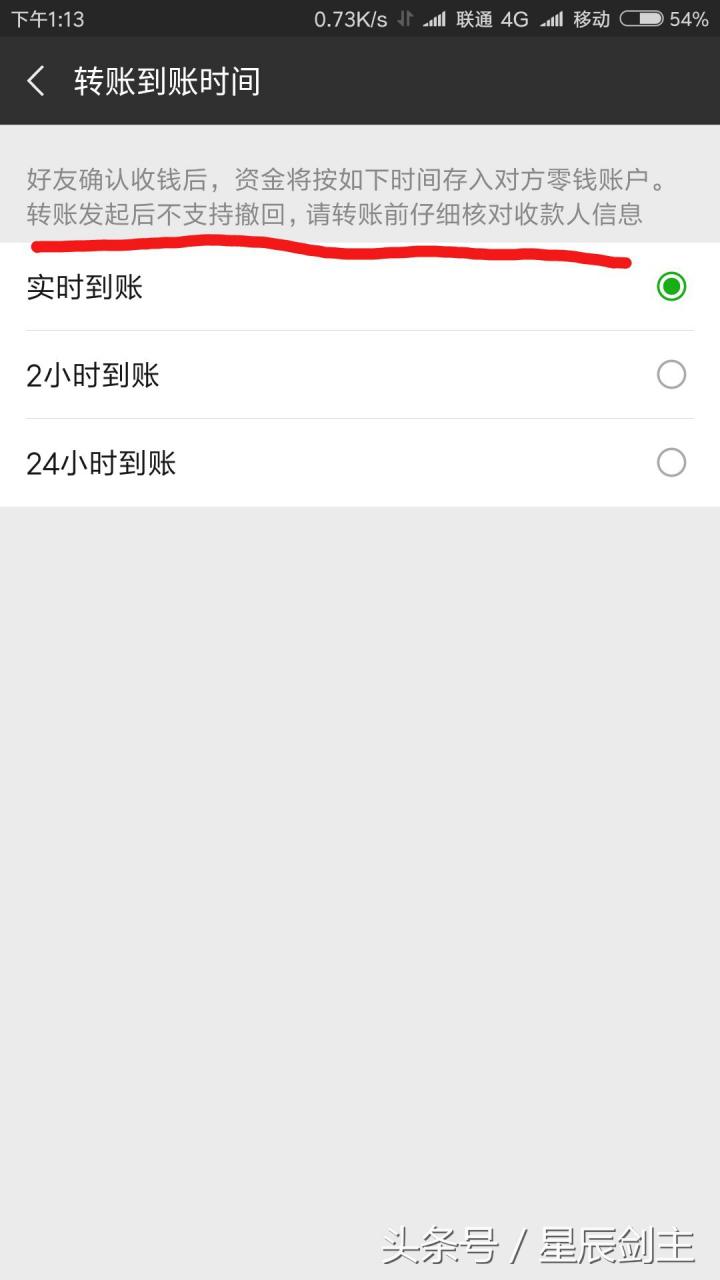Viewport: 720px width, 1280px height.
Task: Tap the back arrow to exit
Action: point(35,81)
